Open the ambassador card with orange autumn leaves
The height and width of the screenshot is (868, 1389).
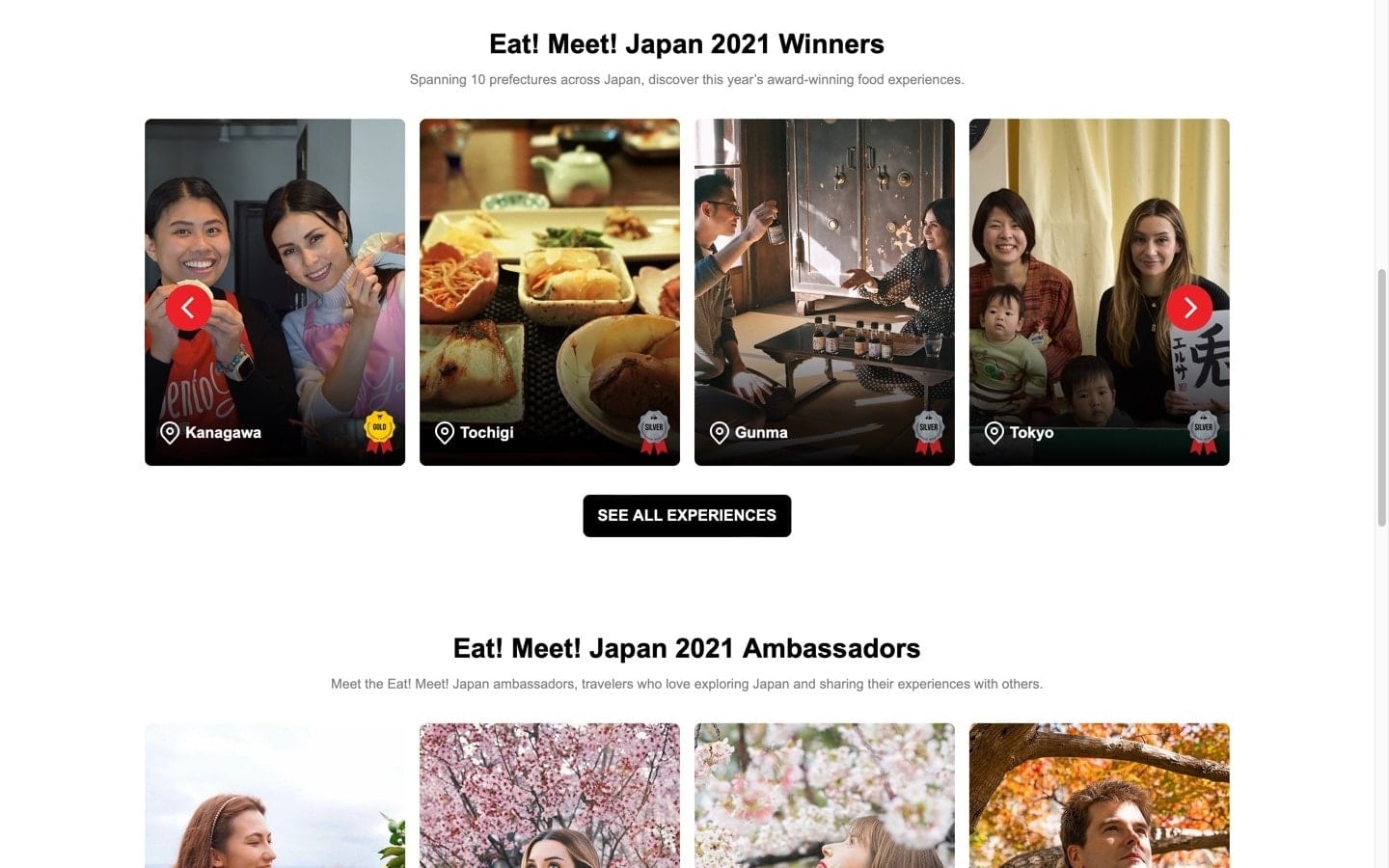pyautogui.click(x=1099, y=795)
